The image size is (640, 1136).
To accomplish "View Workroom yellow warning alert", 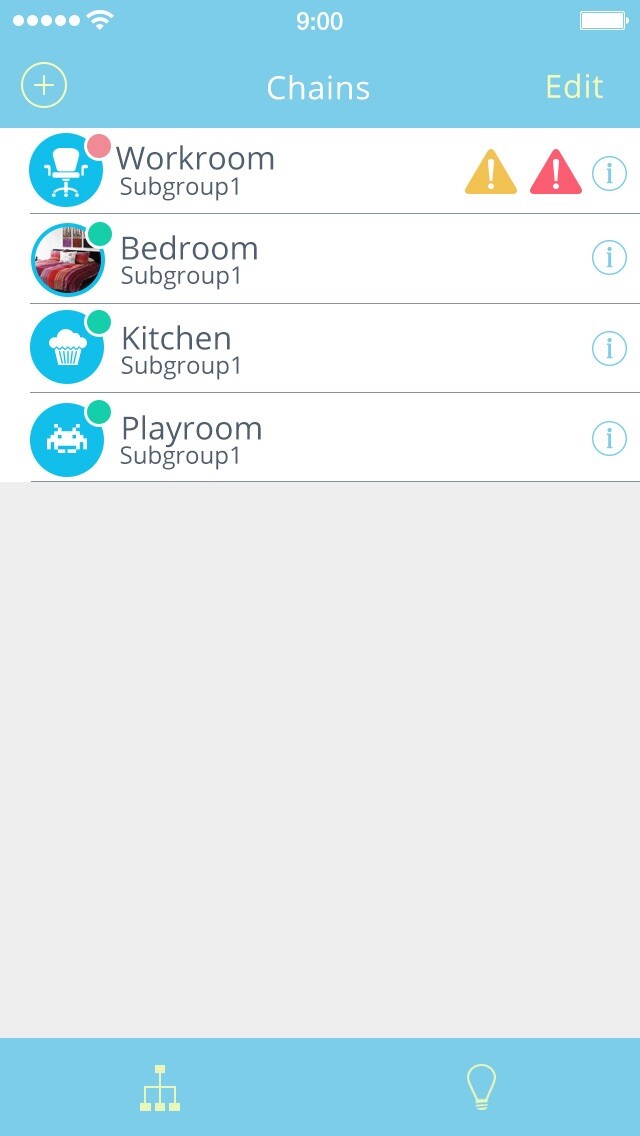I will pos(491,172).
